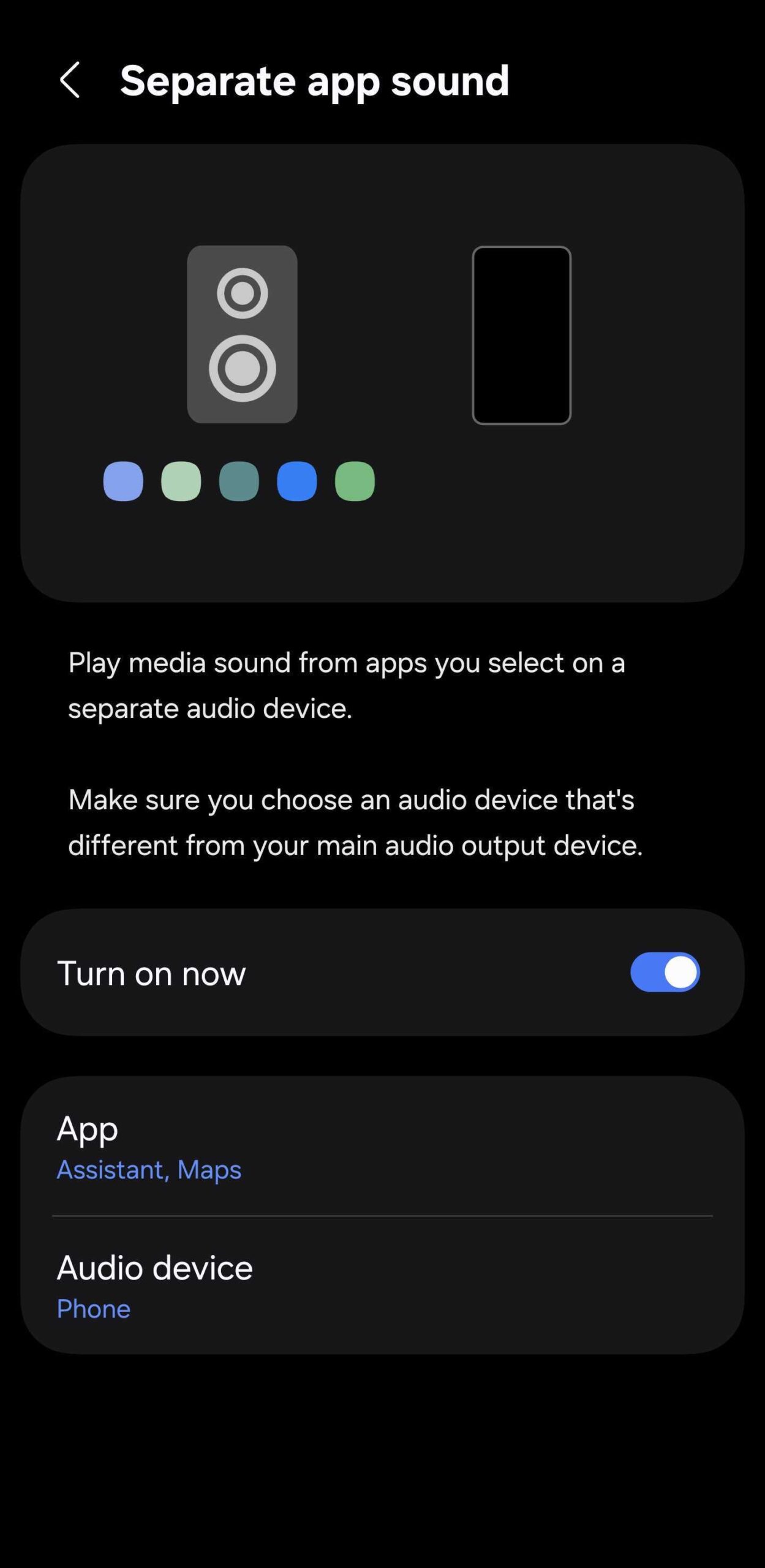Tap the Phone link under Audio device
The height and width of the screenshot is (1568, 765).
coord(93,1309)
